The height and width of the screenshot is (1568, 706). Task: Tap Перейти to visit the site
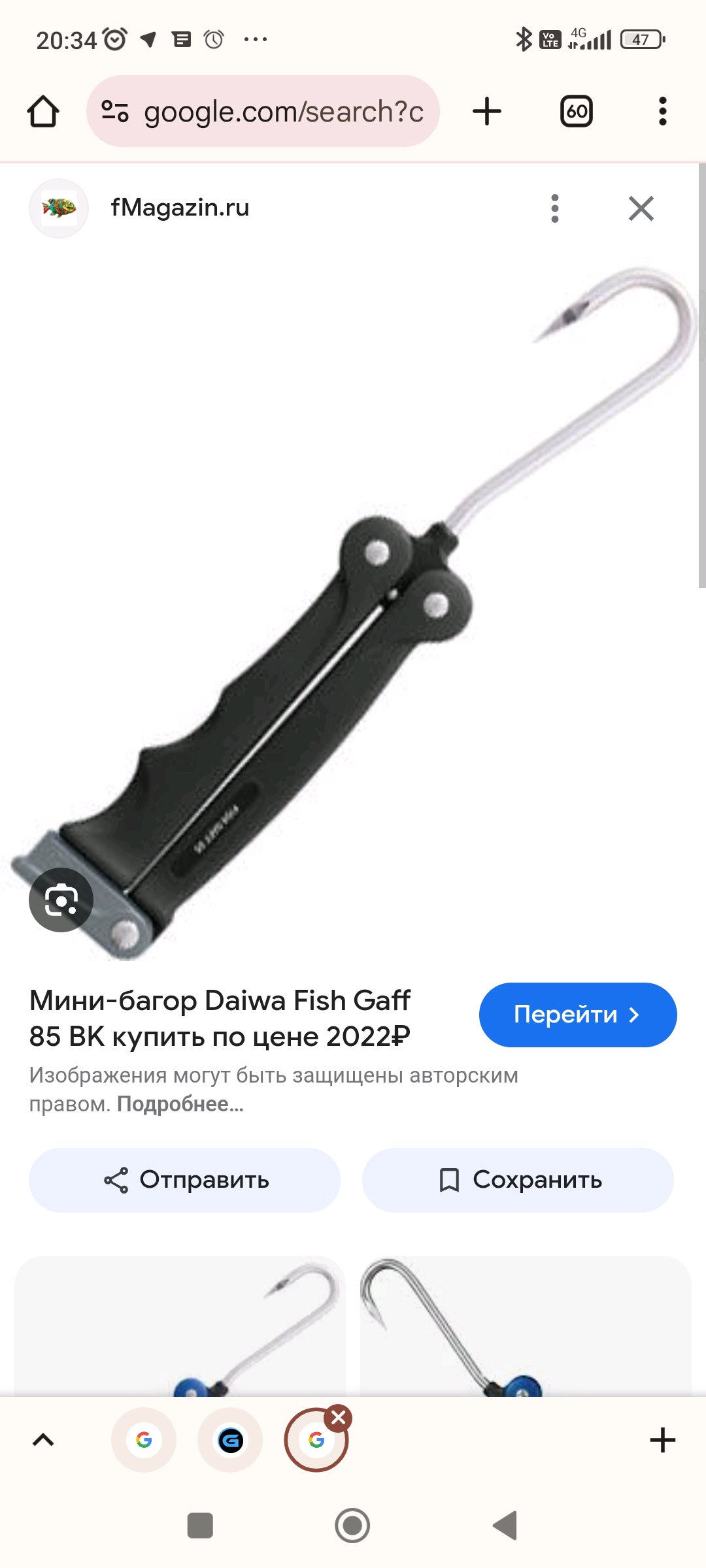coord(577,1015)
